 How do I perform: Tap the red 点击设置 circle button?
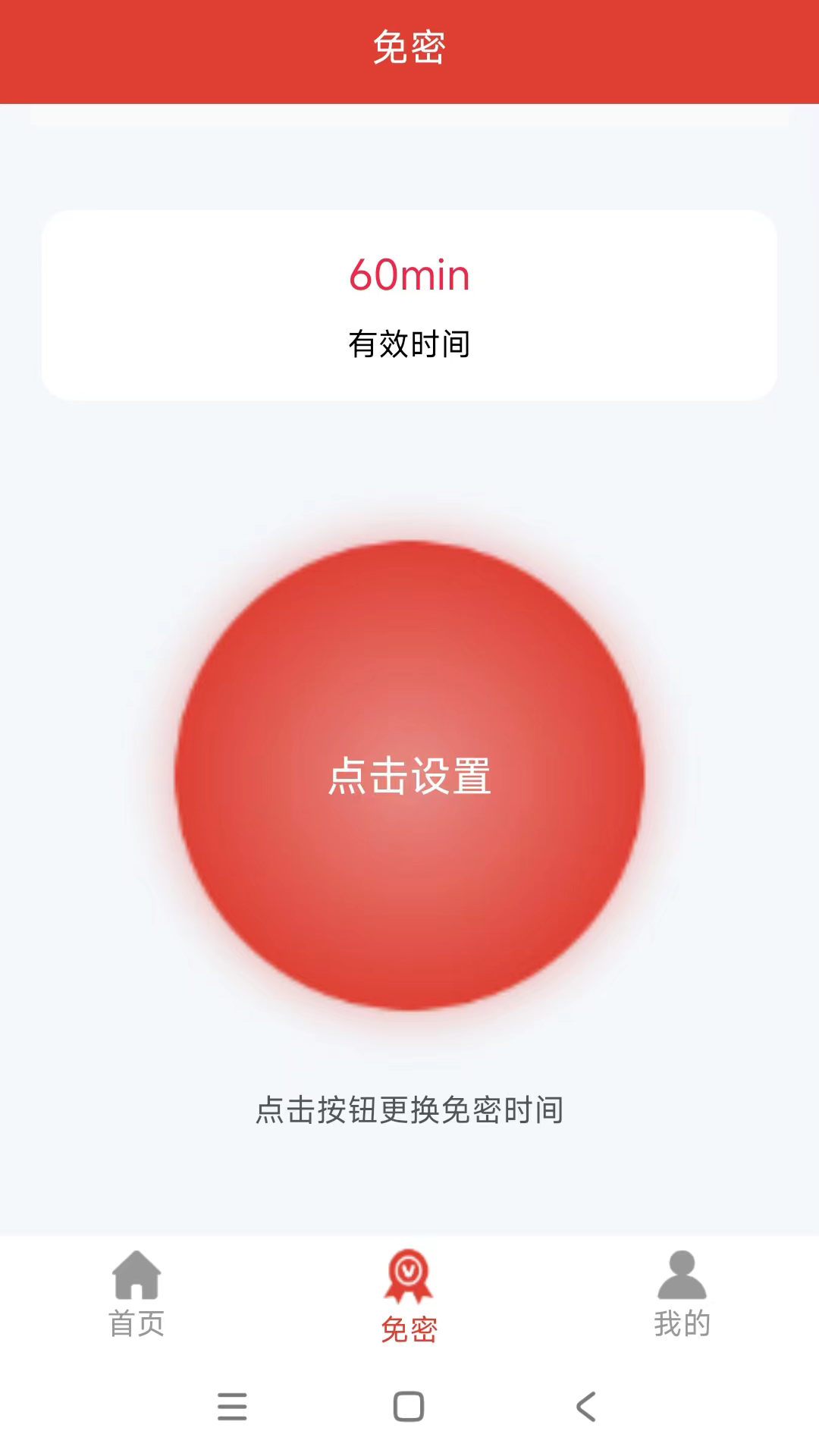click(409, 775)
